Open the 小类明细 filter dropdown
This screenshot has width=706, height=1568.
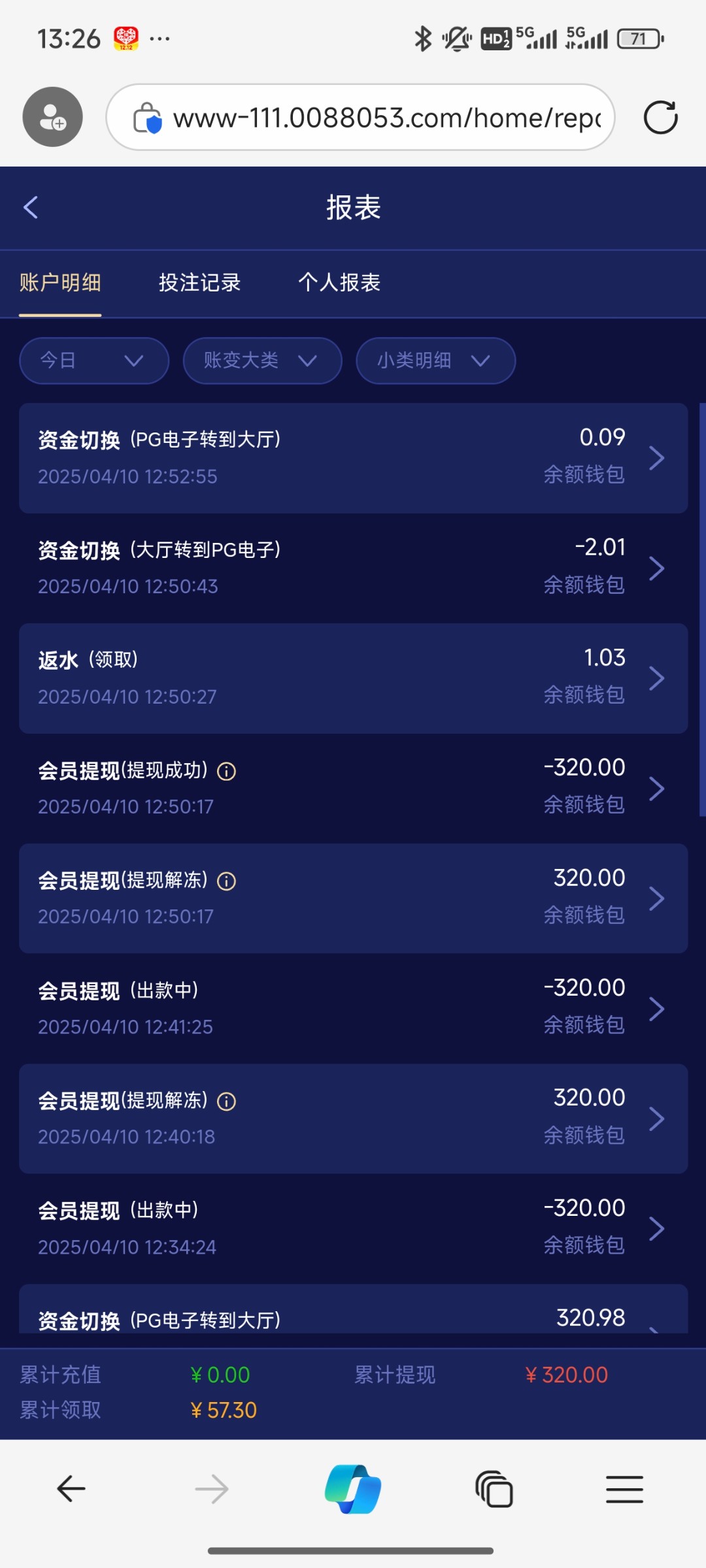click(435, 361)
